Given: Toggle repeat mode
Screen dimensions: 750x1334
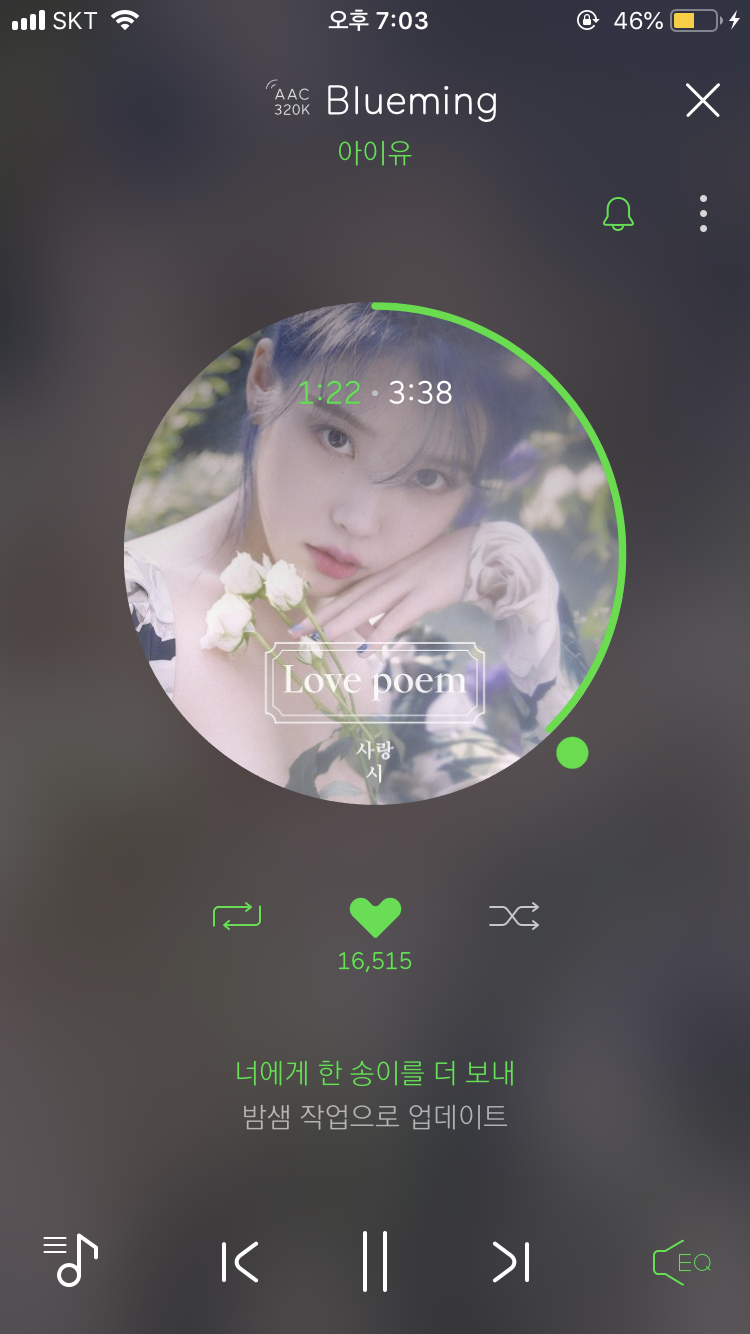Looking at the screenshot, I should [x=237, y=915].
